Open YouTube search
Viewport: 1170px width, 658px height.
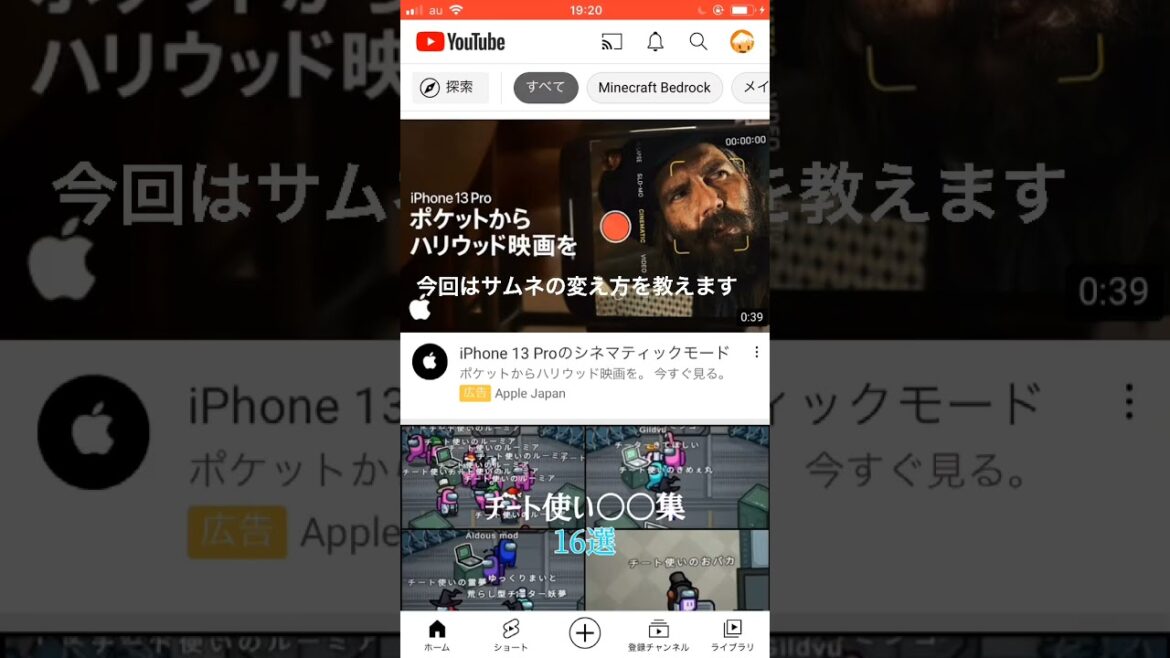click(698, 42)
